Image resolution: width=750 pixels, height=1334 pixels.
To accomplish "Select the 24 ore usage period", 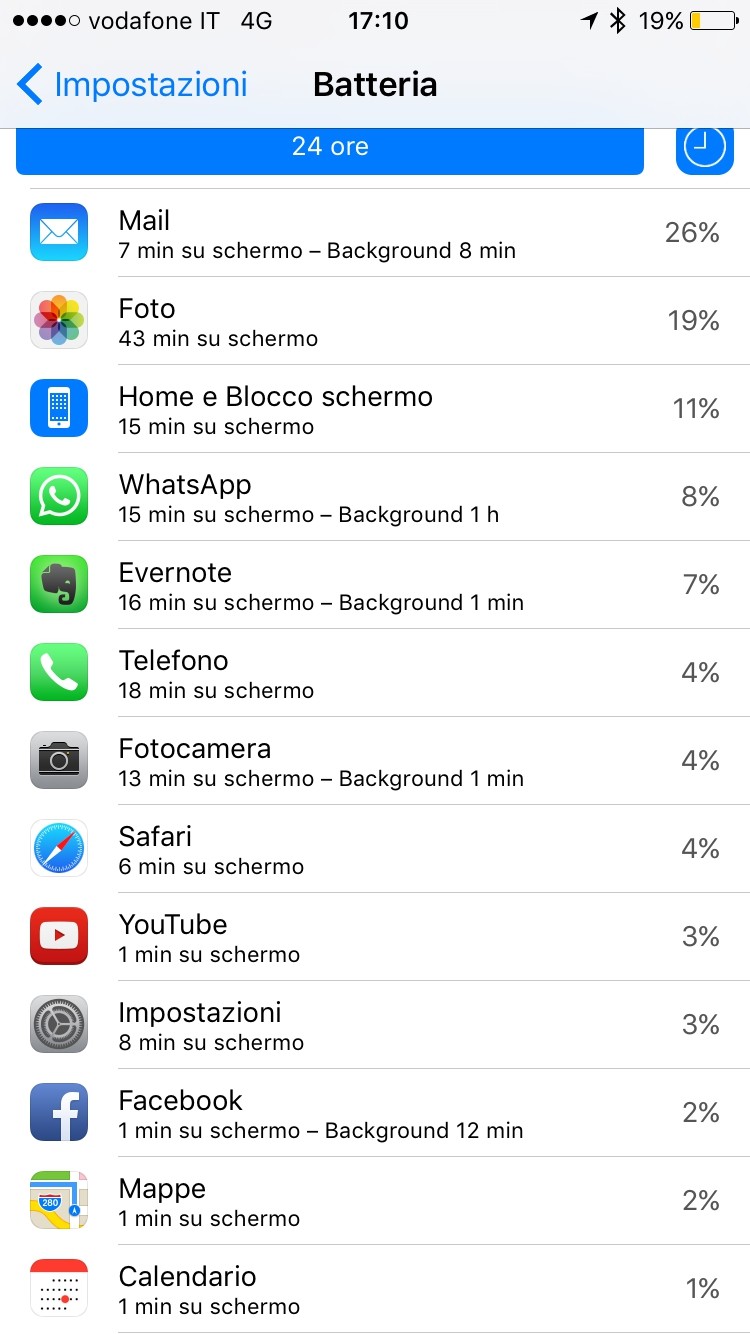I will tap(330, 150).
